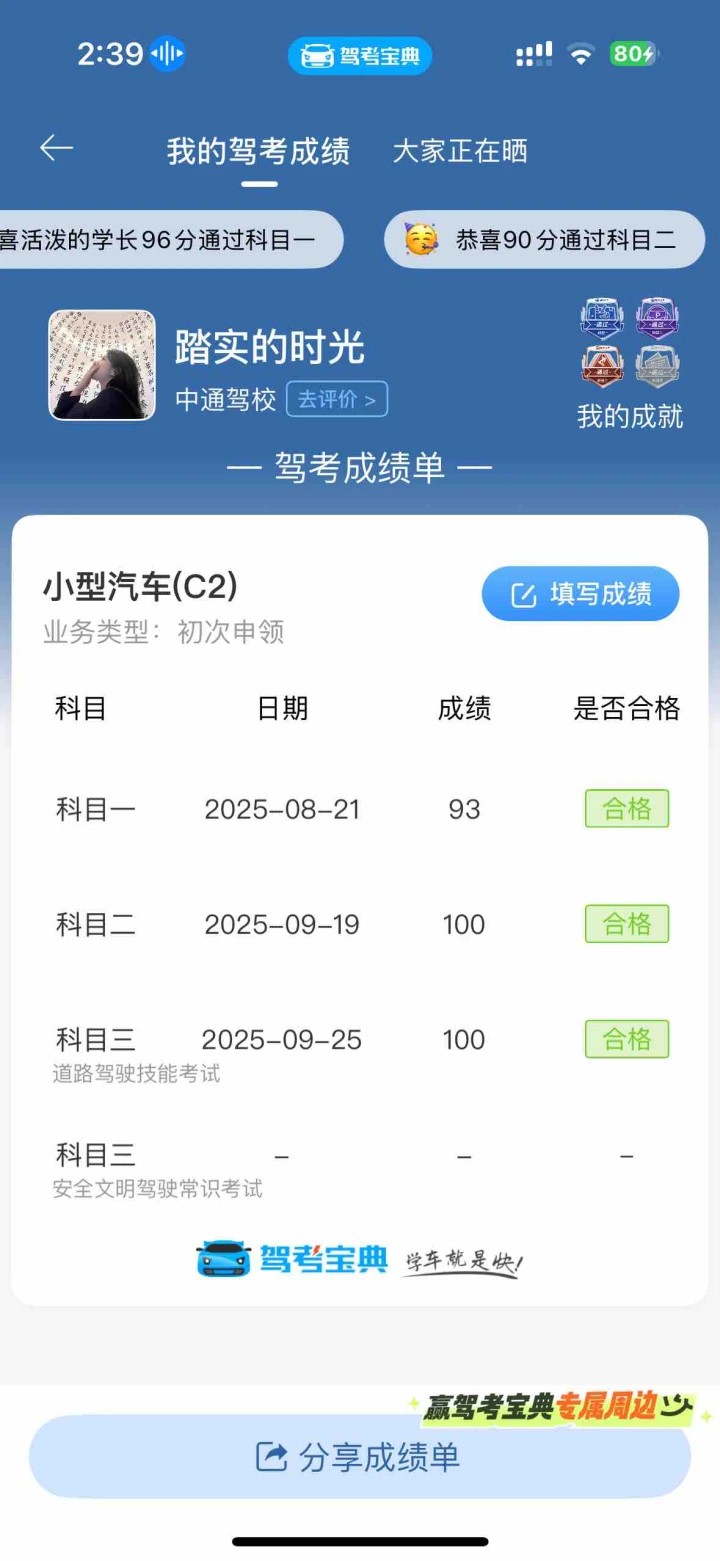Tap the 去评价 button beside 中通驾校
Image resolution: width=720 pixels, height=1561 pixels.
point(337,400)
